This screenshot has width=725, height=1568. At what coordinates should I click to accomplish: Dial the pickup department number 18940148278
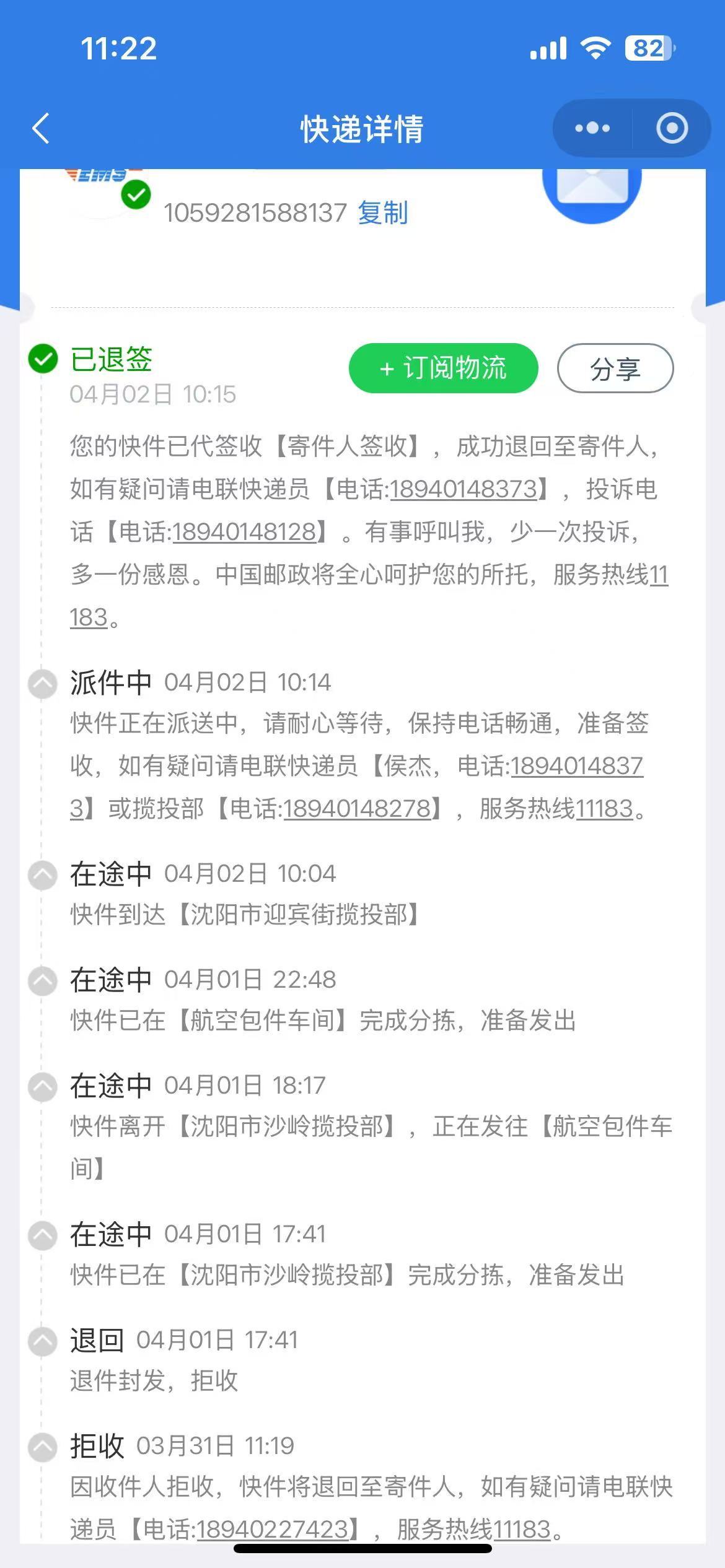coord(357,809)
